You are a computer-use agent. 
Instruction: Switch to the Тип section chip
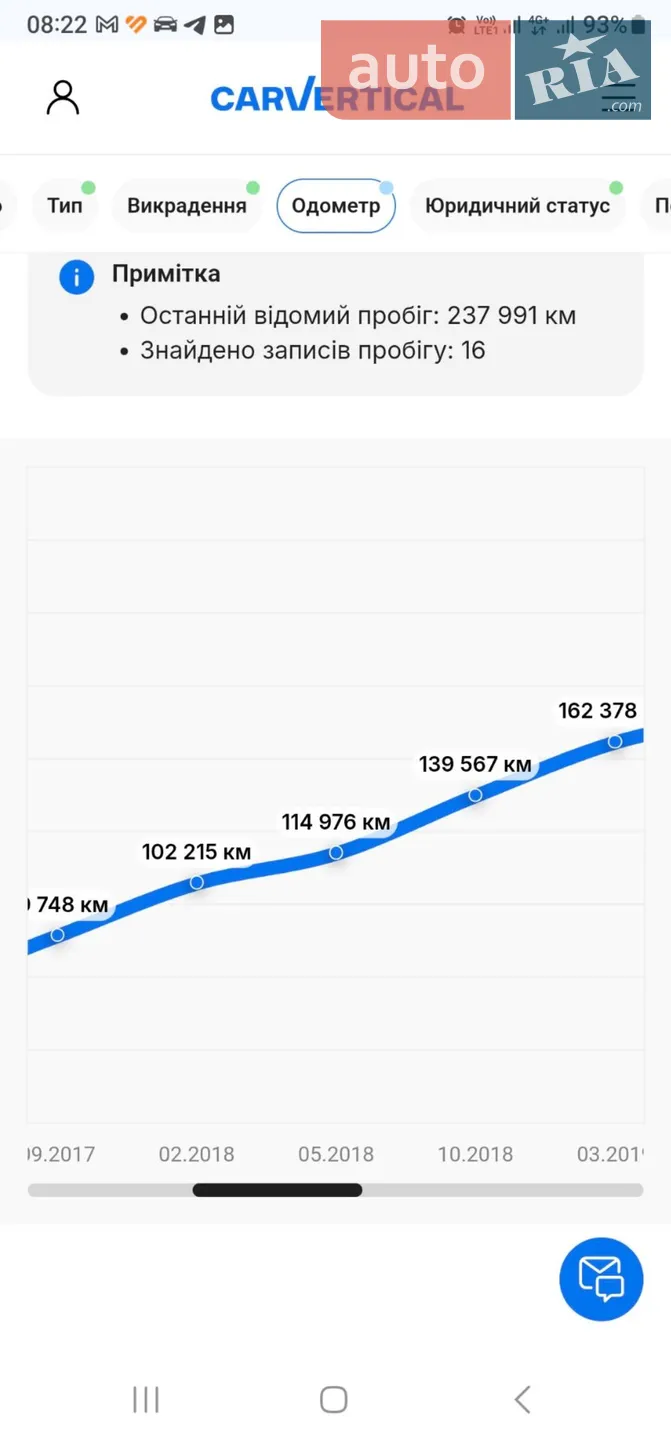coord(65,206)
